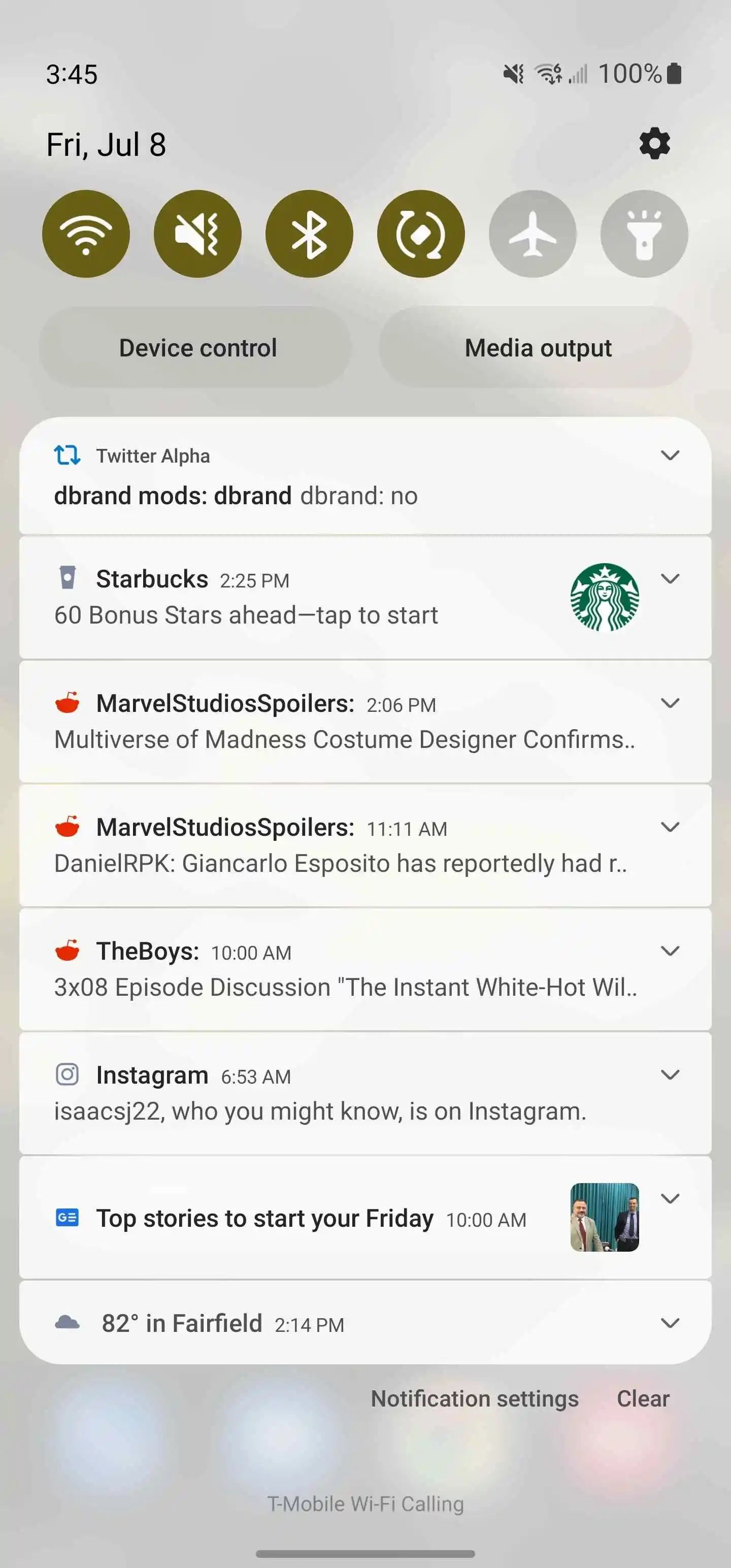
Task: Enable Airplane mode
Action: click(x=533, y=234)
